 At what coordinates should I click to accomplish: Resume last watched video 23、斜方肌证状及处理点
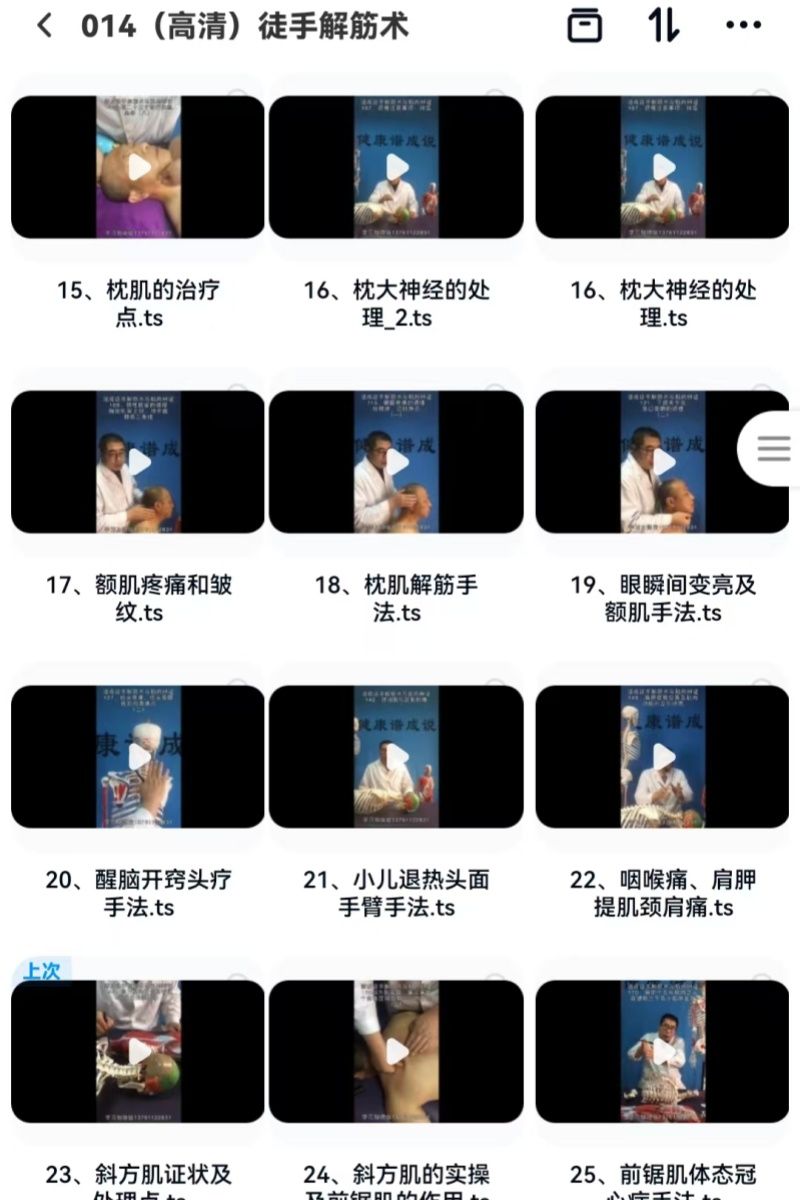[138, 1052]
